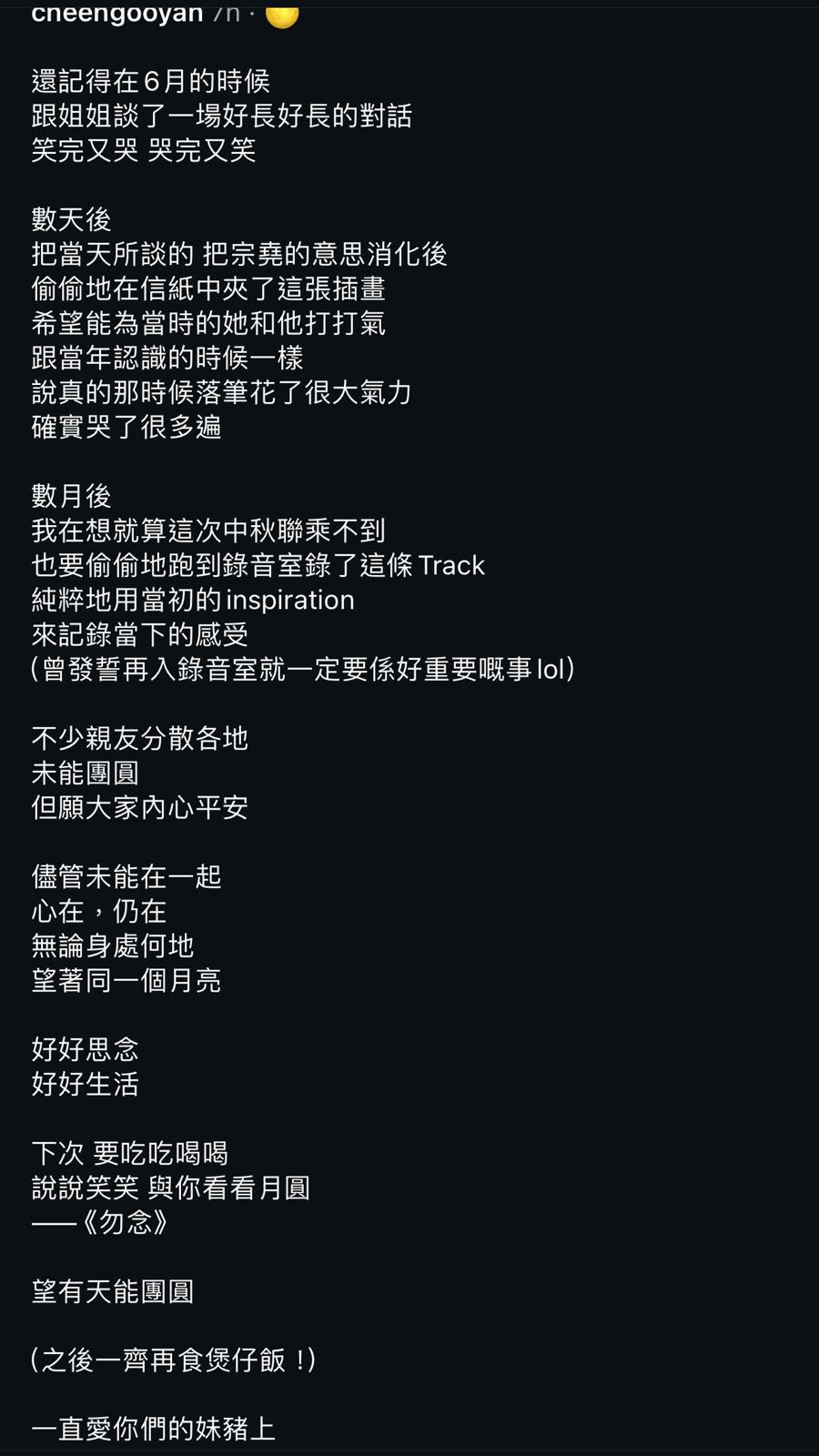Open cheengooyan's profile from the username

click(x=116, y=13)
